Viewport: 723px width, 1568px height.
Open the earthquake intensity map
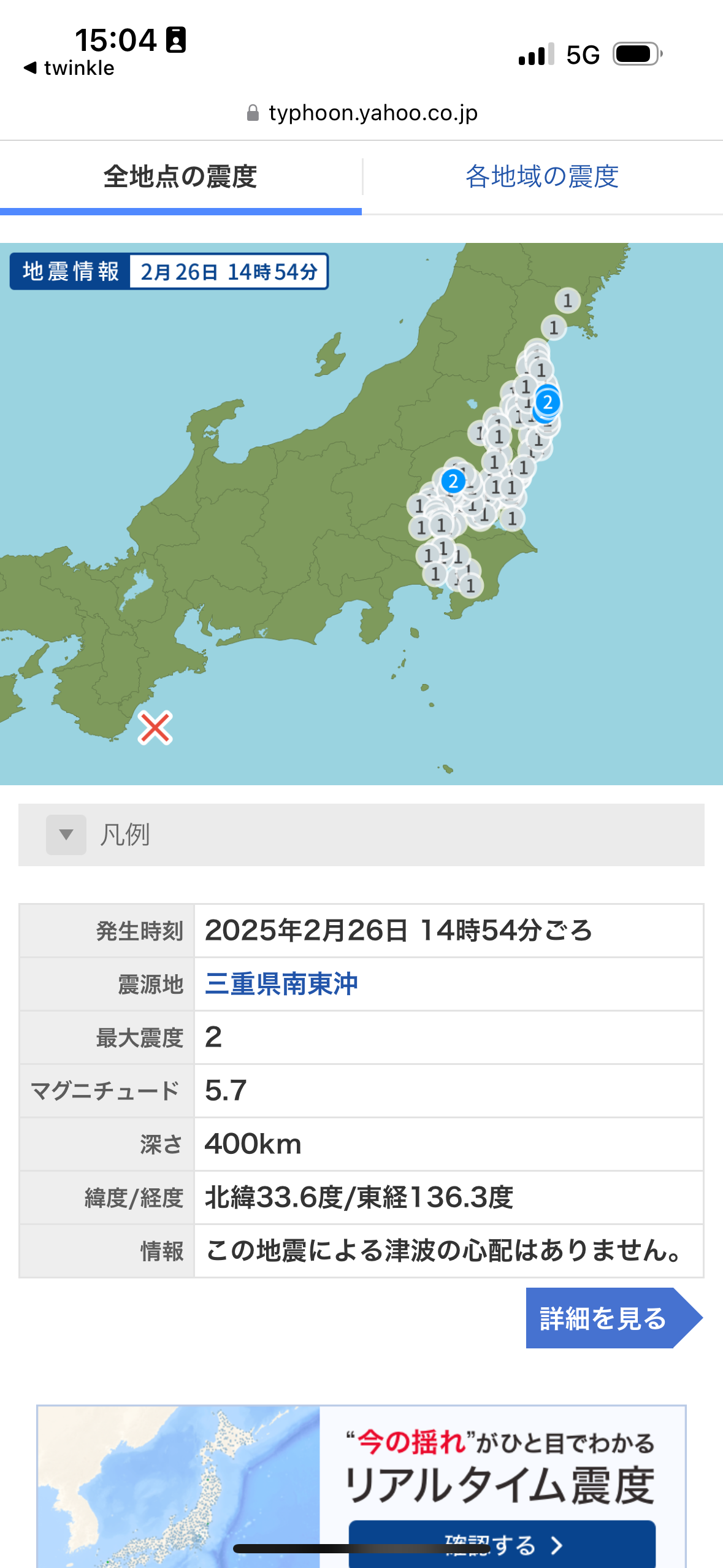click(361, 513)
